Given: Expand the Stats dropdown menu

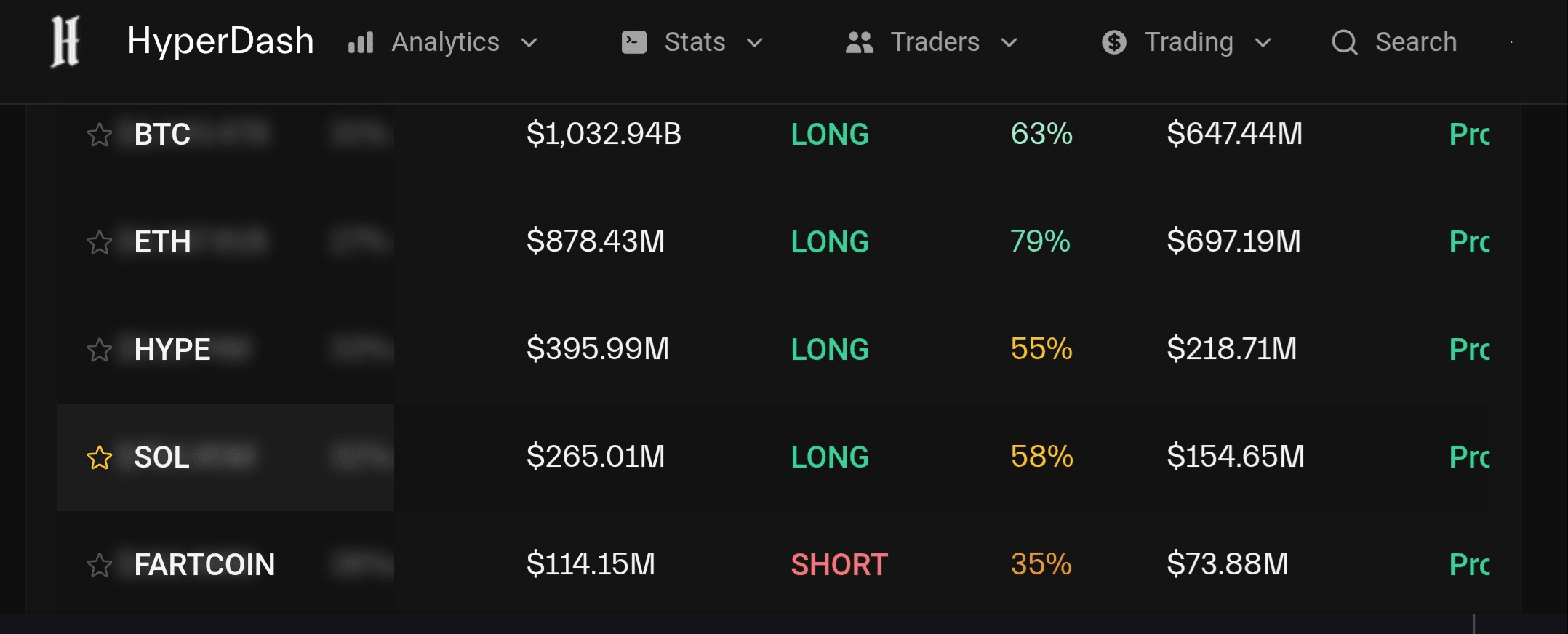Looking at the screenshot, I should [692, 42].
